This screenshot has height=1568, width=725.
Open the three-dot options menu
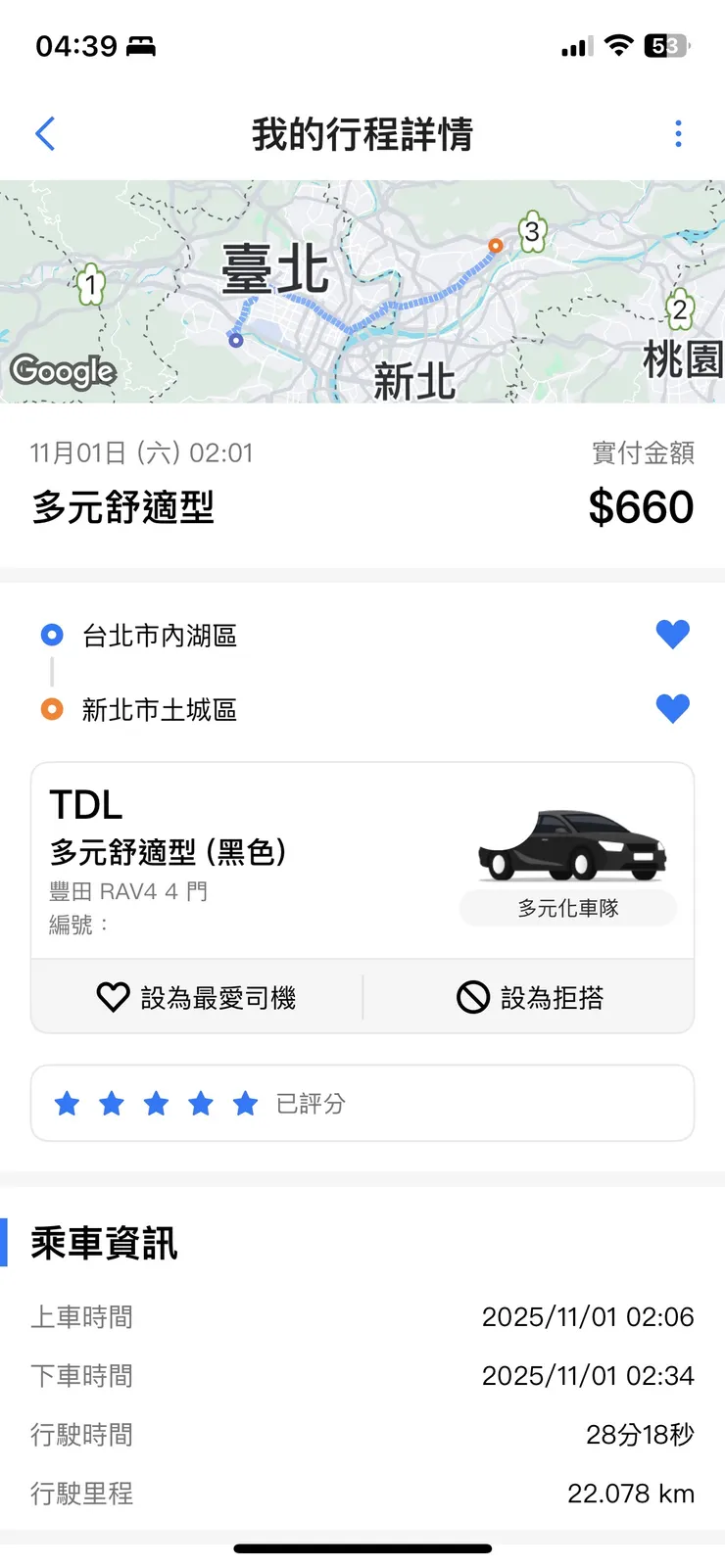tap(678, 134)
